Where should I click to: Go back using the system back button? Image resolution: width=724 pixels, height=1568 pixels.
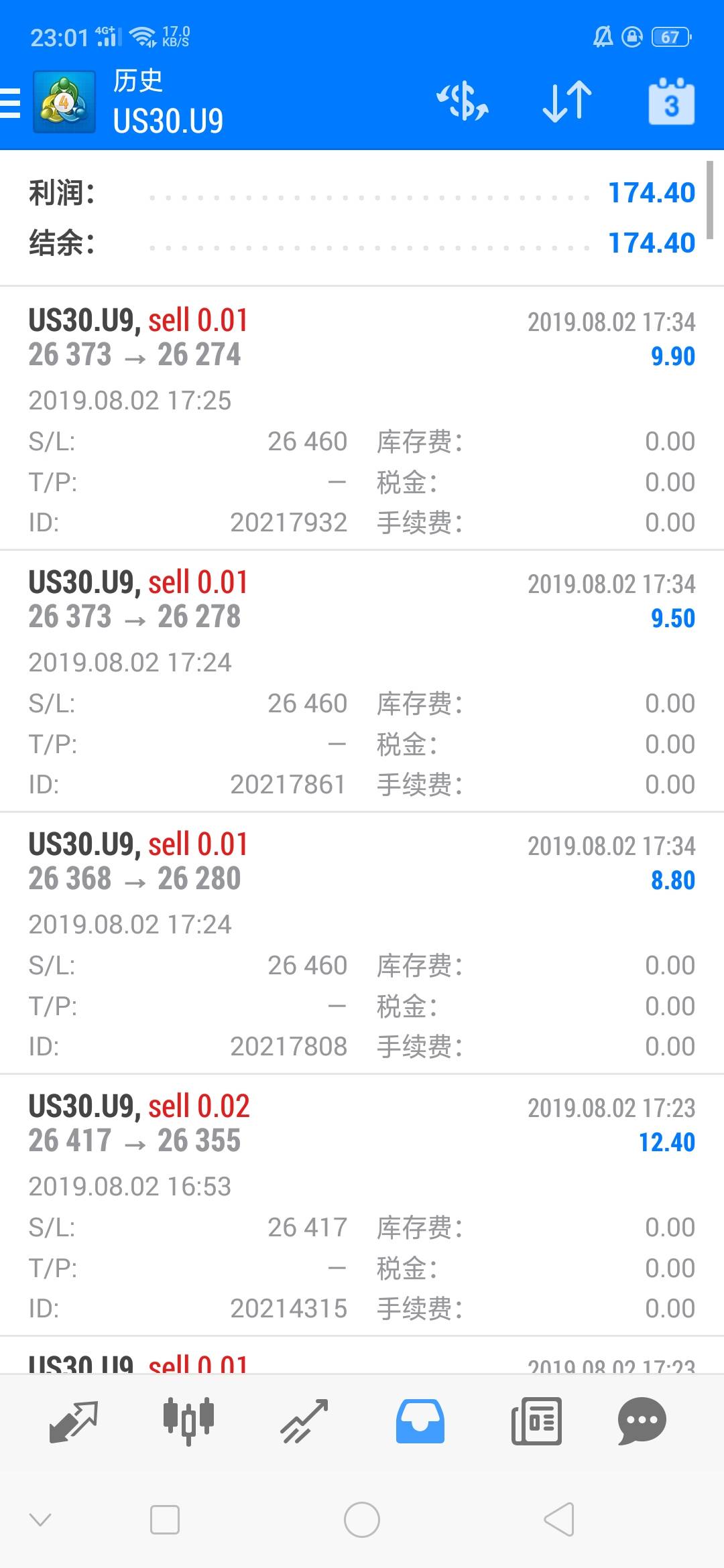pyautogui.click(x=559, y=1519)
